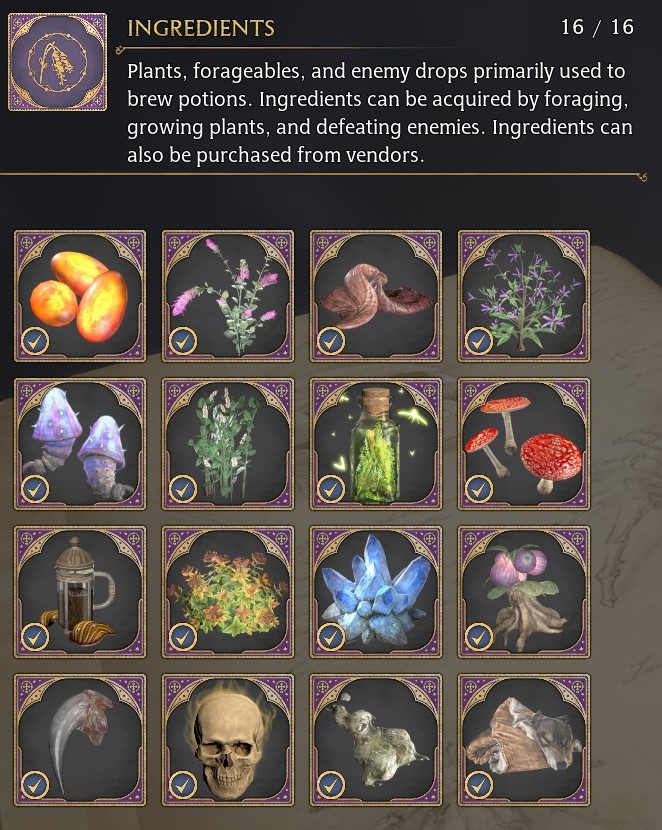Open the tall green plant with pale flowers
The height and width of the screenshot is (830, 662).
(228, 444)
